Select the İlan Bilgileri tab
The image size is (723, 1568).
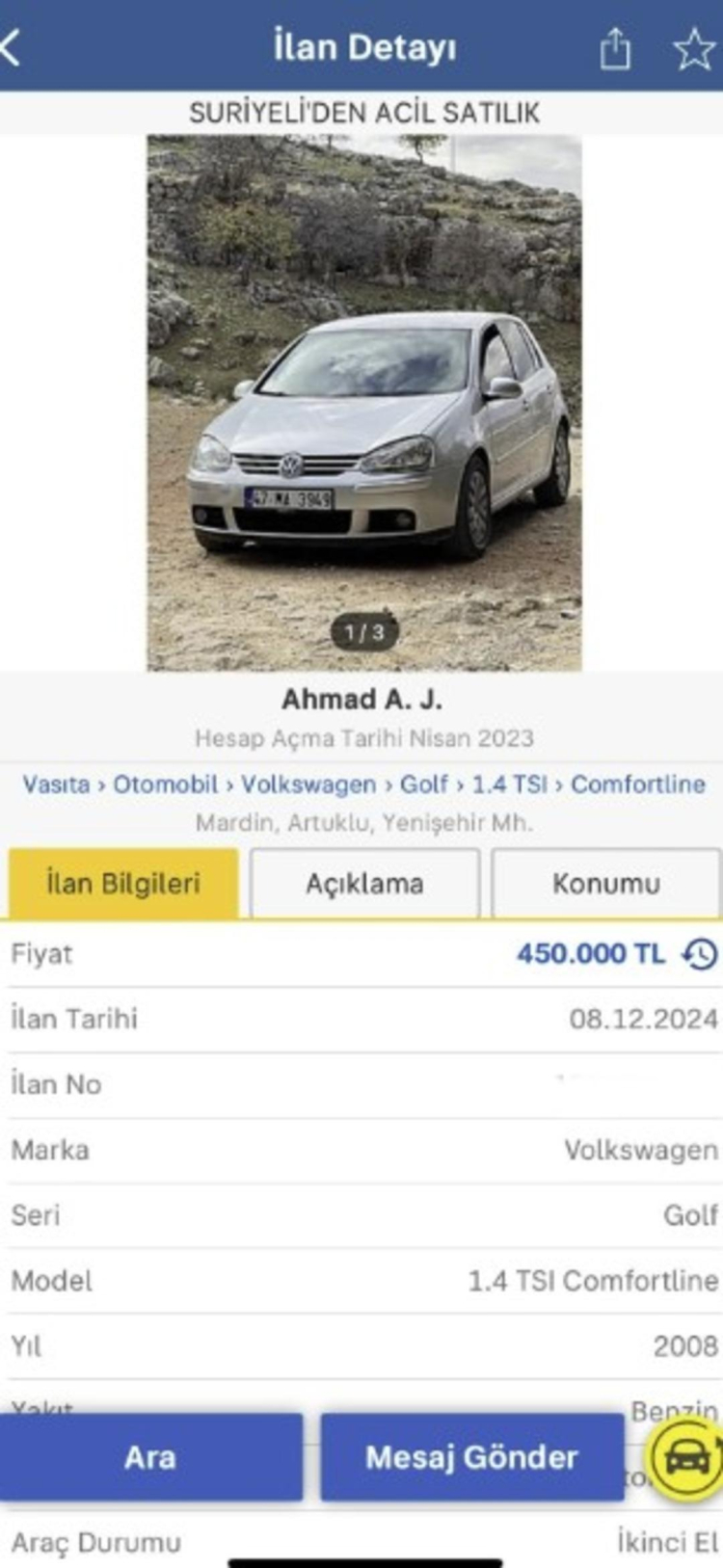coord(123,883)
